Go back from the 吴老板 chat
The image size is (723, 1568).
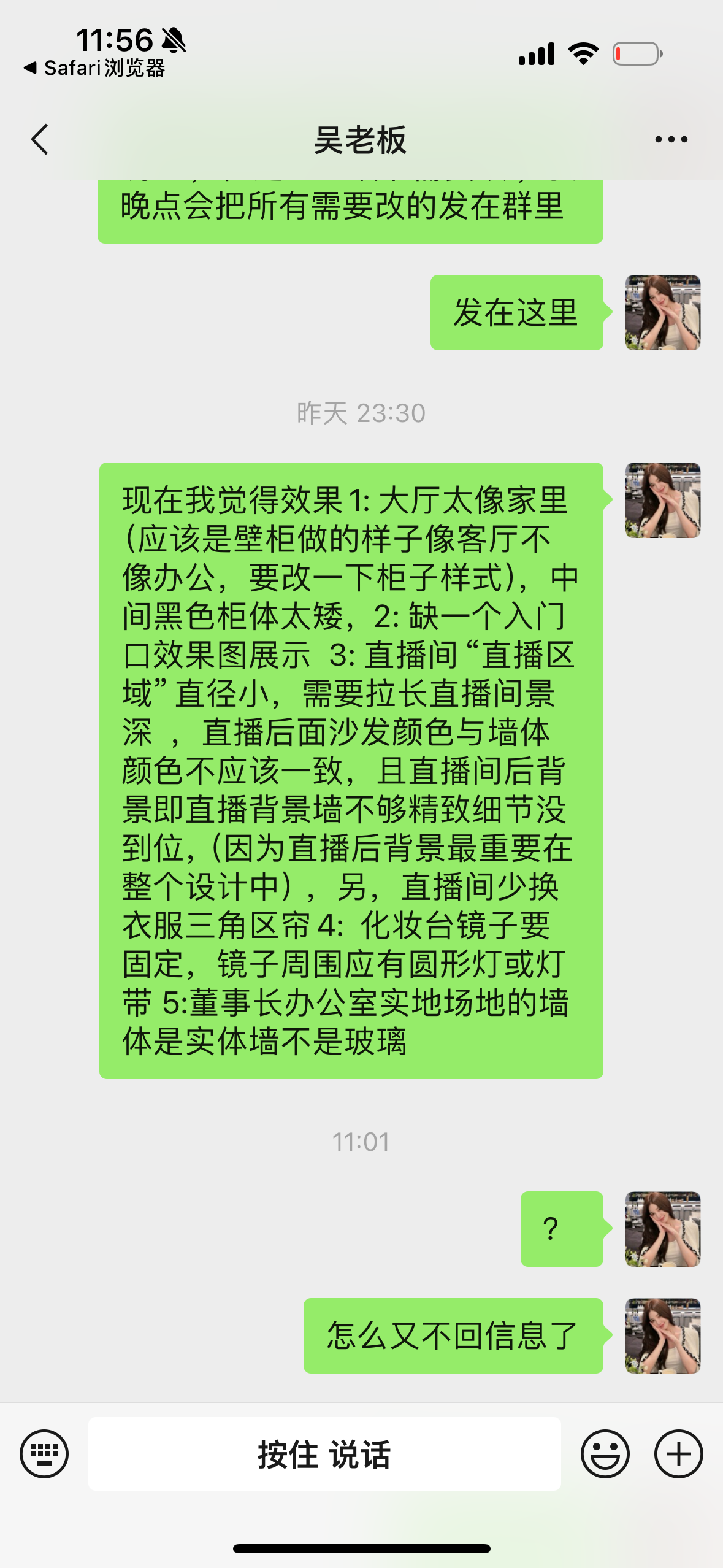tap(40, 139)
